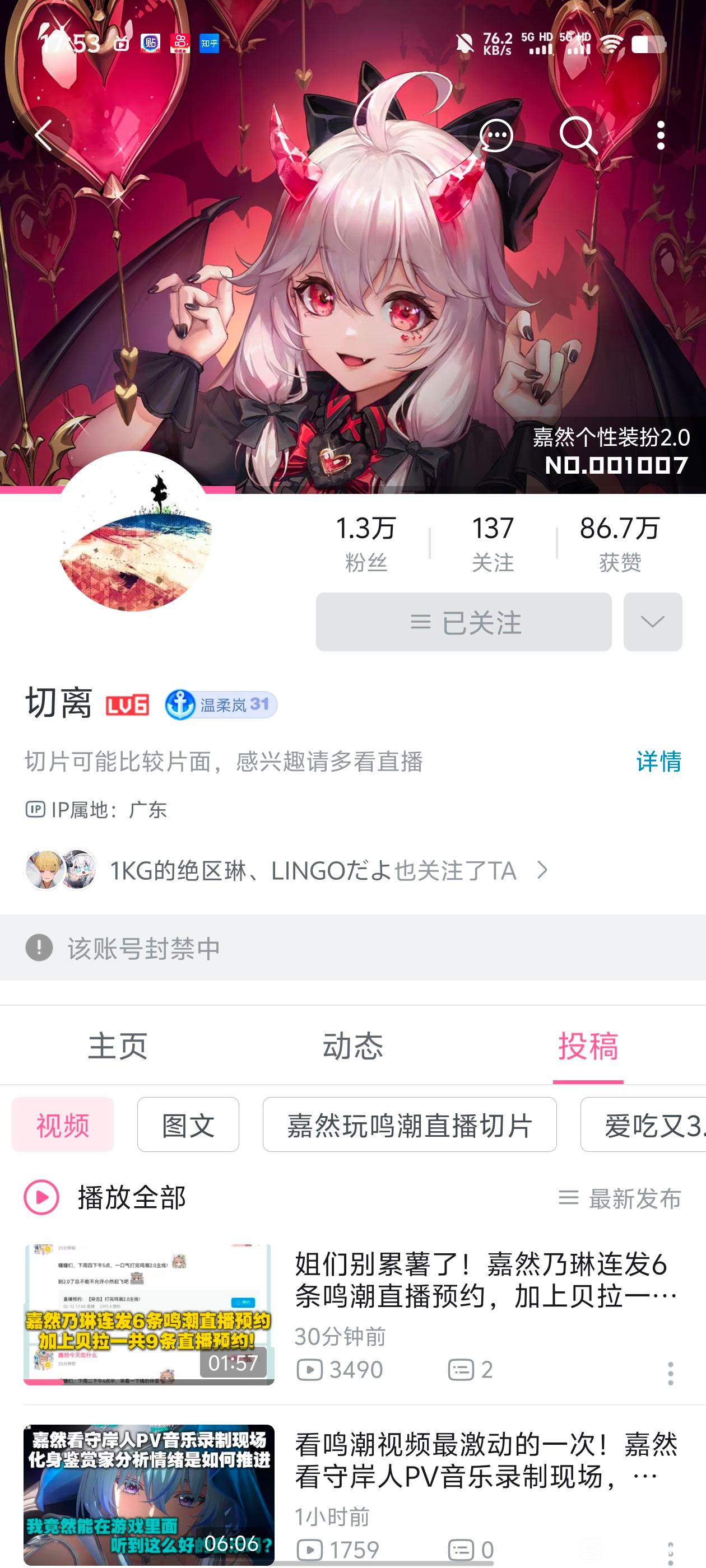Open more options for 姐们别累薯了 video
Image resolution: width=706 pixels, height=1568 pixels.
(x=670, y=1373)
